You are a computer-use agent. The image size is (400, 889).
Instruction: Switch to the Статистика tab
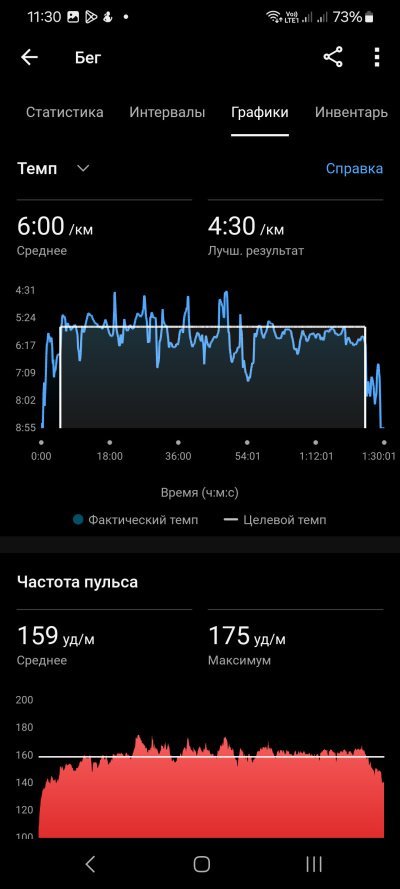(x=65, y=112)
